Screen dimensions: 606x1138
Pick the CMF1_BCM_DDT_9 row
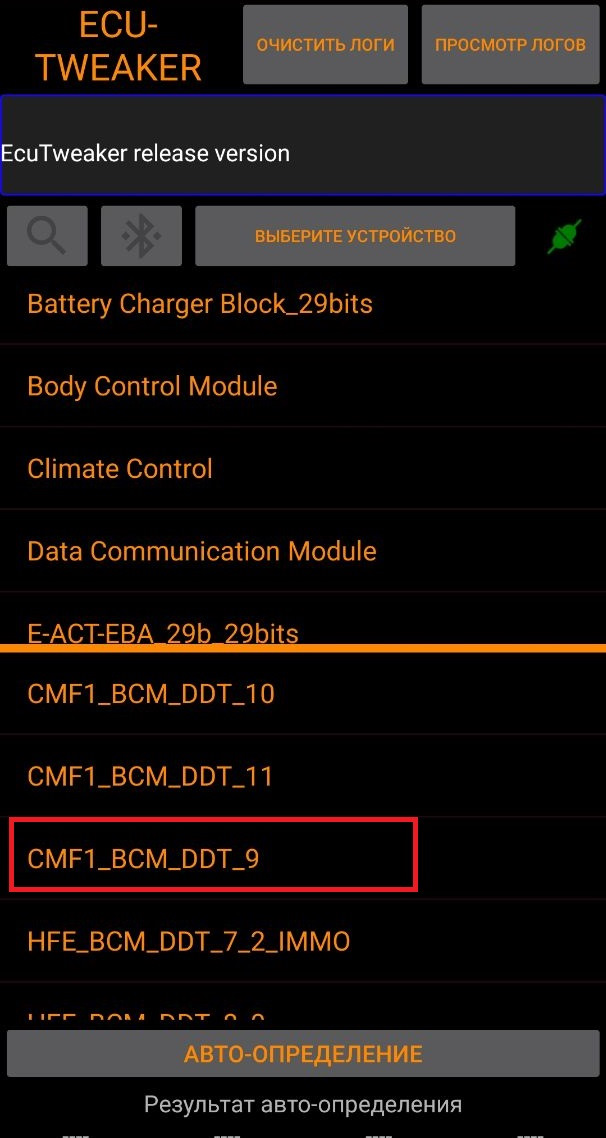click(143, 858)
